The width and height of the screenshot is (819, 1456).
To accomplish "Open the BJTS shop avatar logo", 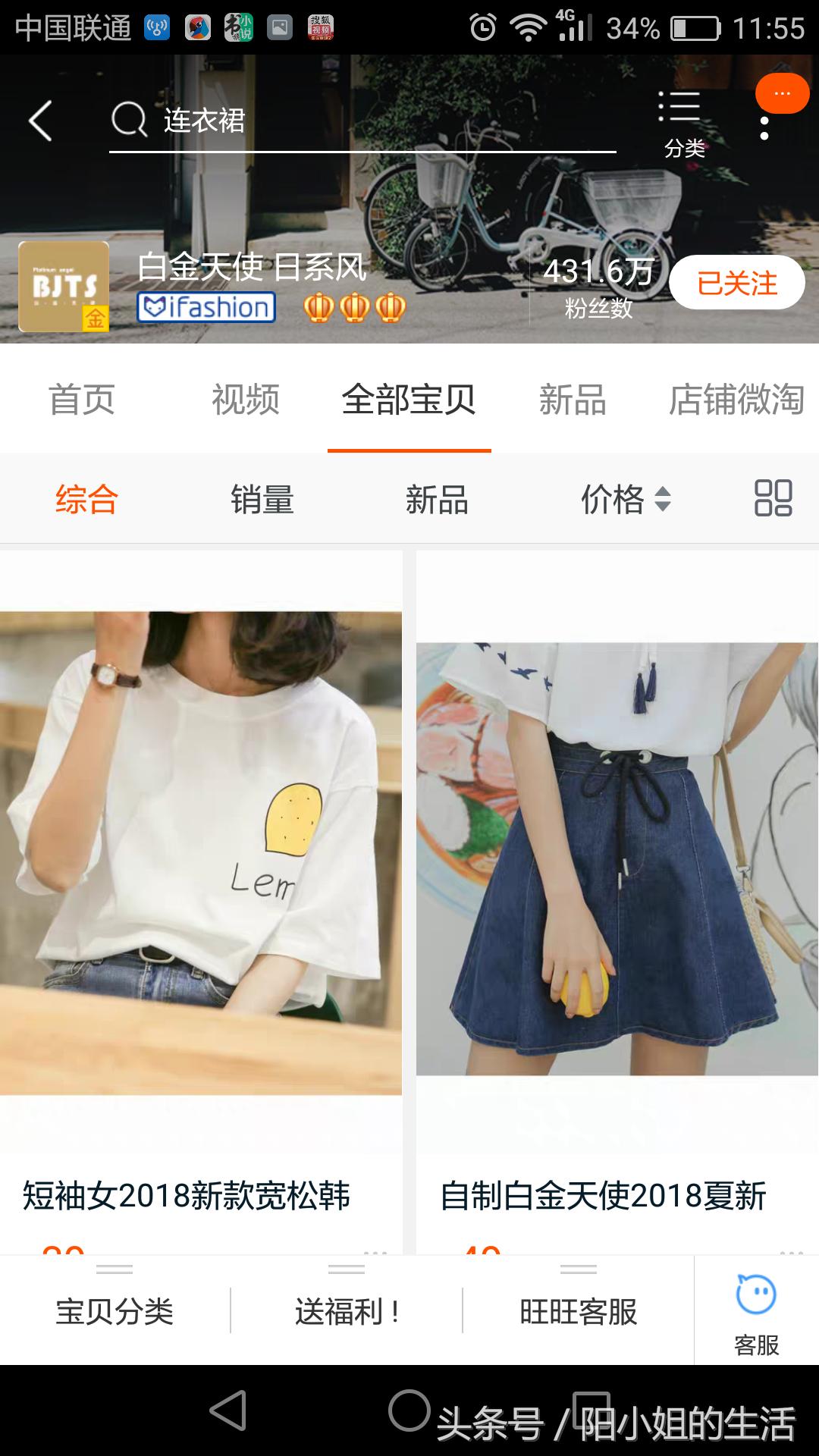I will (x=62, y=288).
